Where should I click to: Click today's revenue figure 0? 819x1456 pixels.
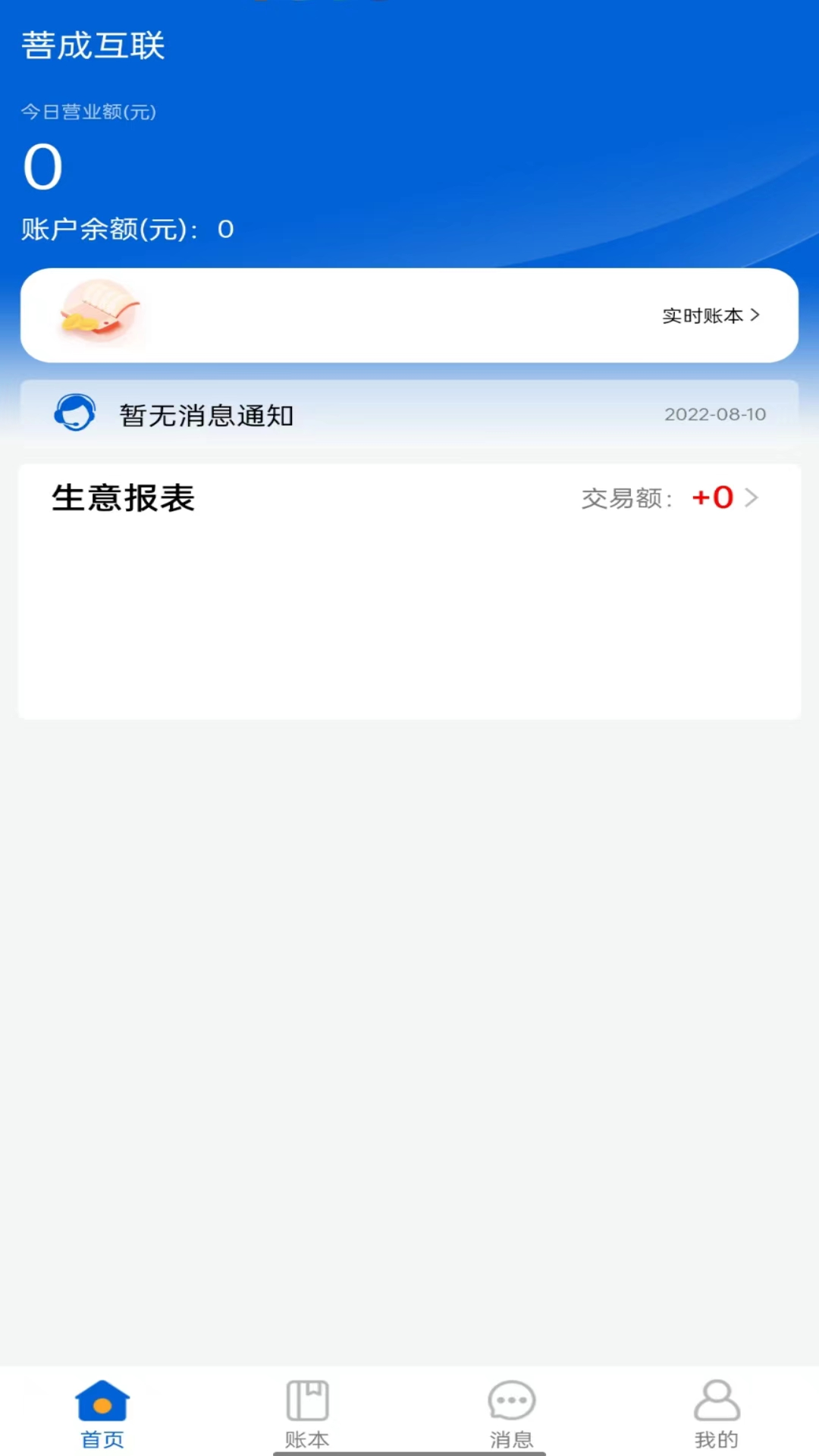42,165
